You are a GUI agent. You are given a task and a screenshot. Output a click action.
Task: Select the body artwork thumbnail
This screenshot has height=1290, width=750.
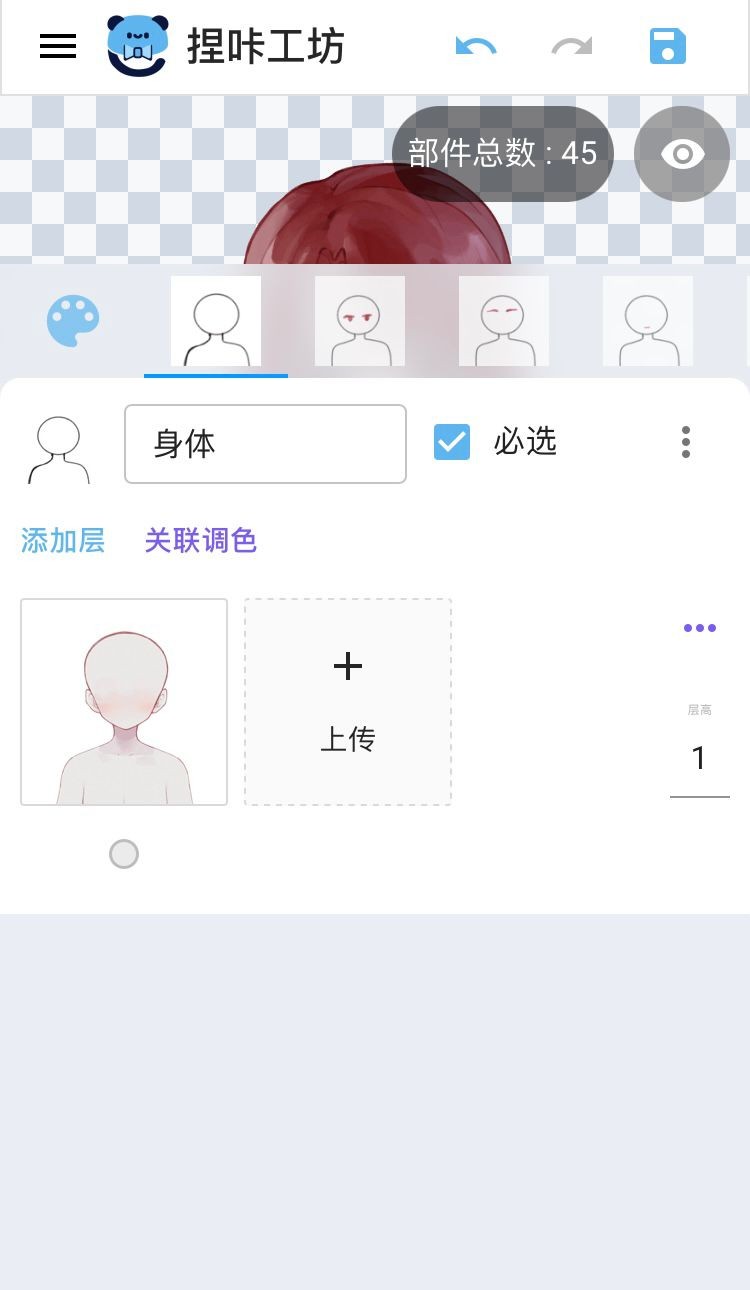123,700
